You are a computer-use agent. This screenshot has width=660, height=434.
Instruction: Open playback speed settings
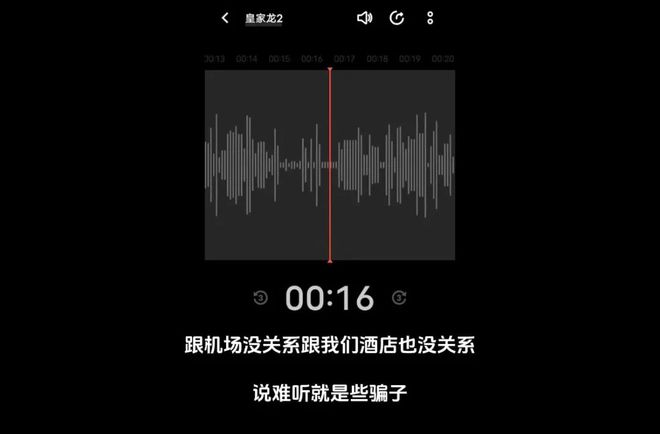click(397, 18)
